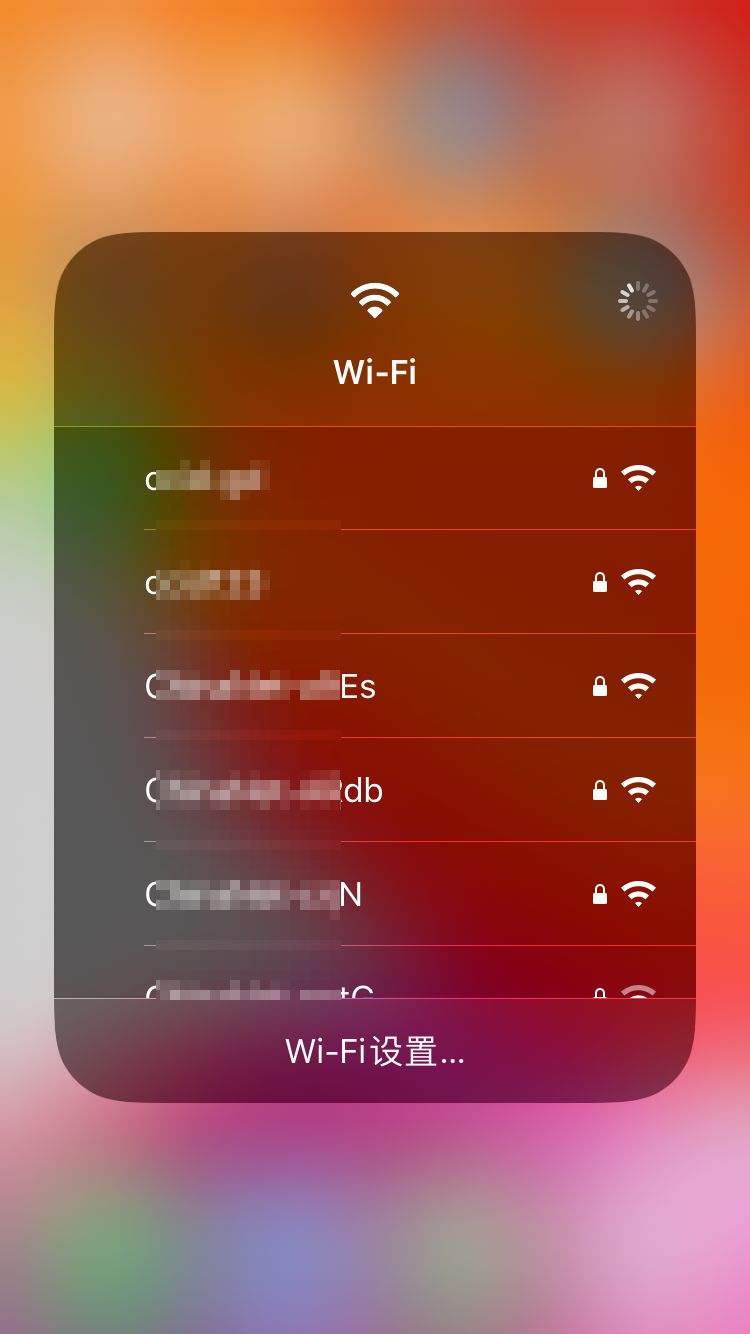
Task: Tap the signal icon of the network ending 'db'
Action: pos(637,789)
